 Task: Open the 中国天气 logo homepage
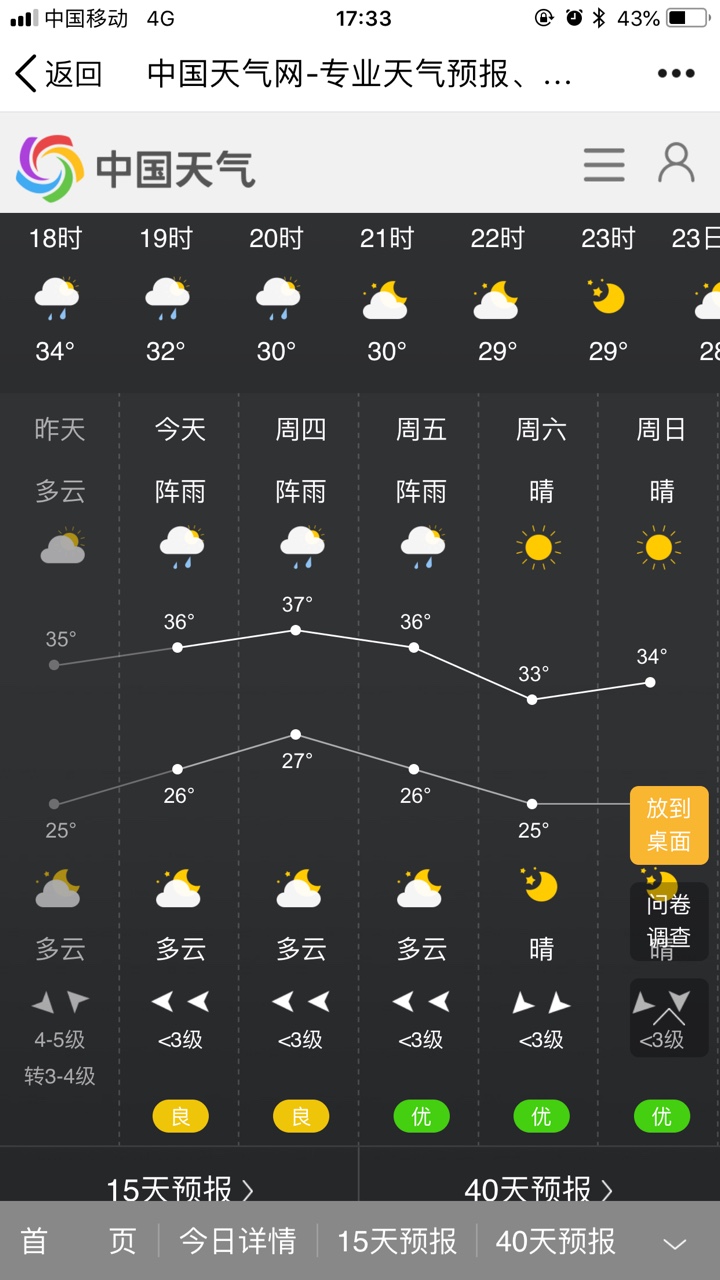(x=135, y=167)
